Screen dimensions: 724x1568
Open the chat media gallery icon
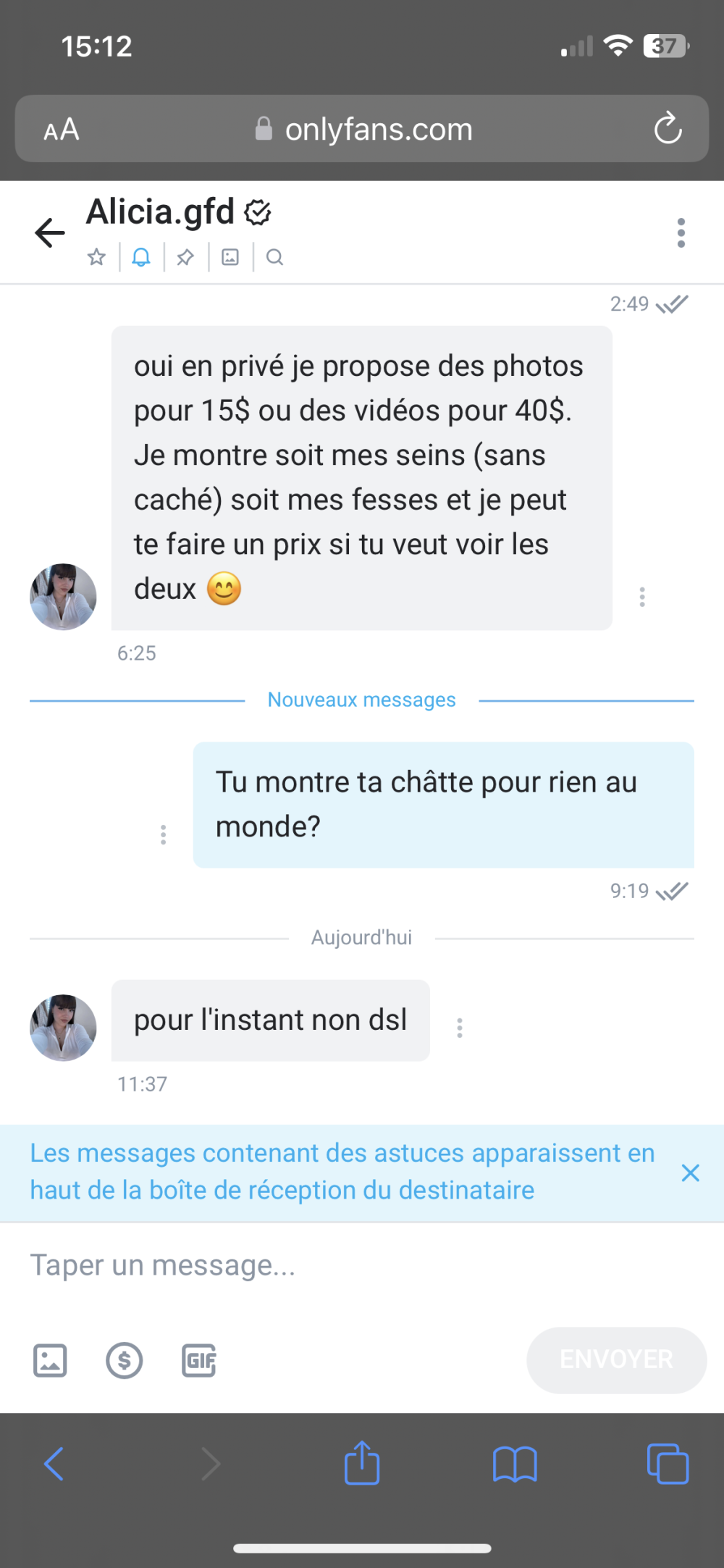(230, 257)
